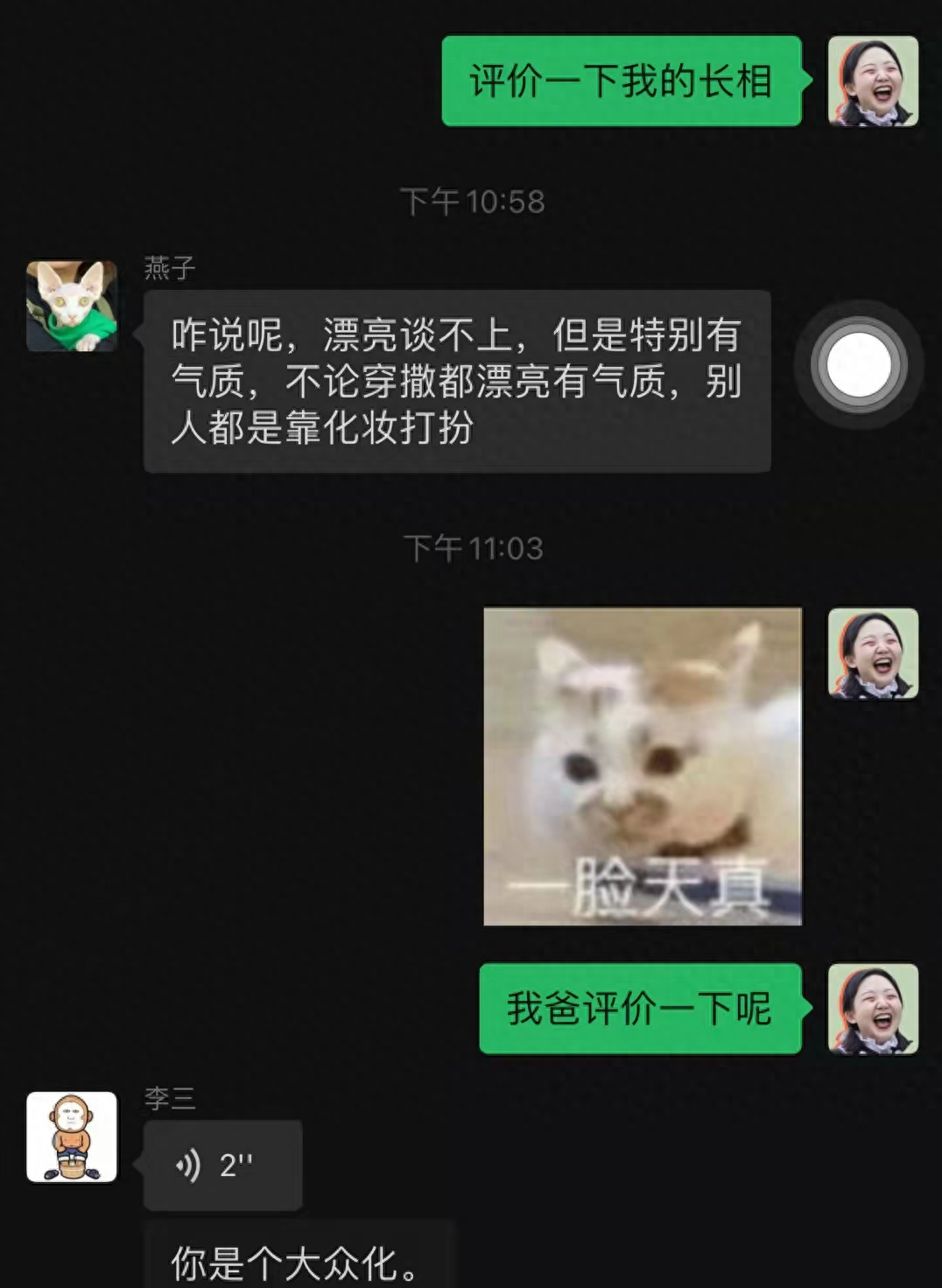Play the 2-second voice message from 李三
942x1288 pixels.
pyautogui.click(x=222, y=1165)
